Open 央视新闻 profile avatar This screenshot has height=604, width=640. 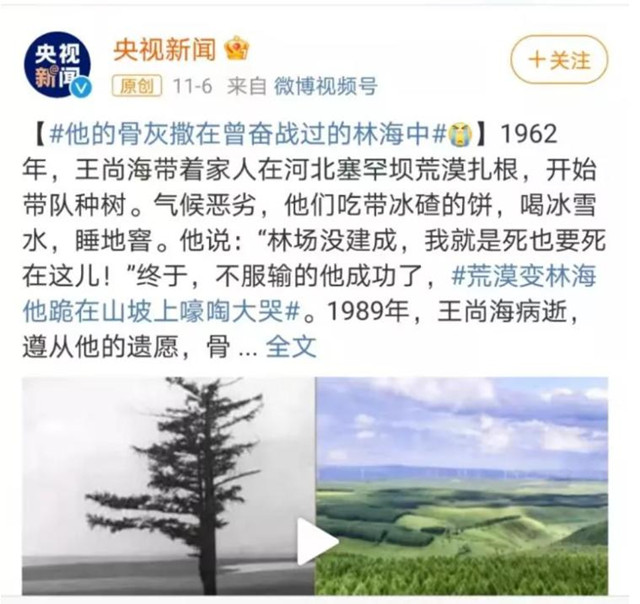tap(58, 68)
